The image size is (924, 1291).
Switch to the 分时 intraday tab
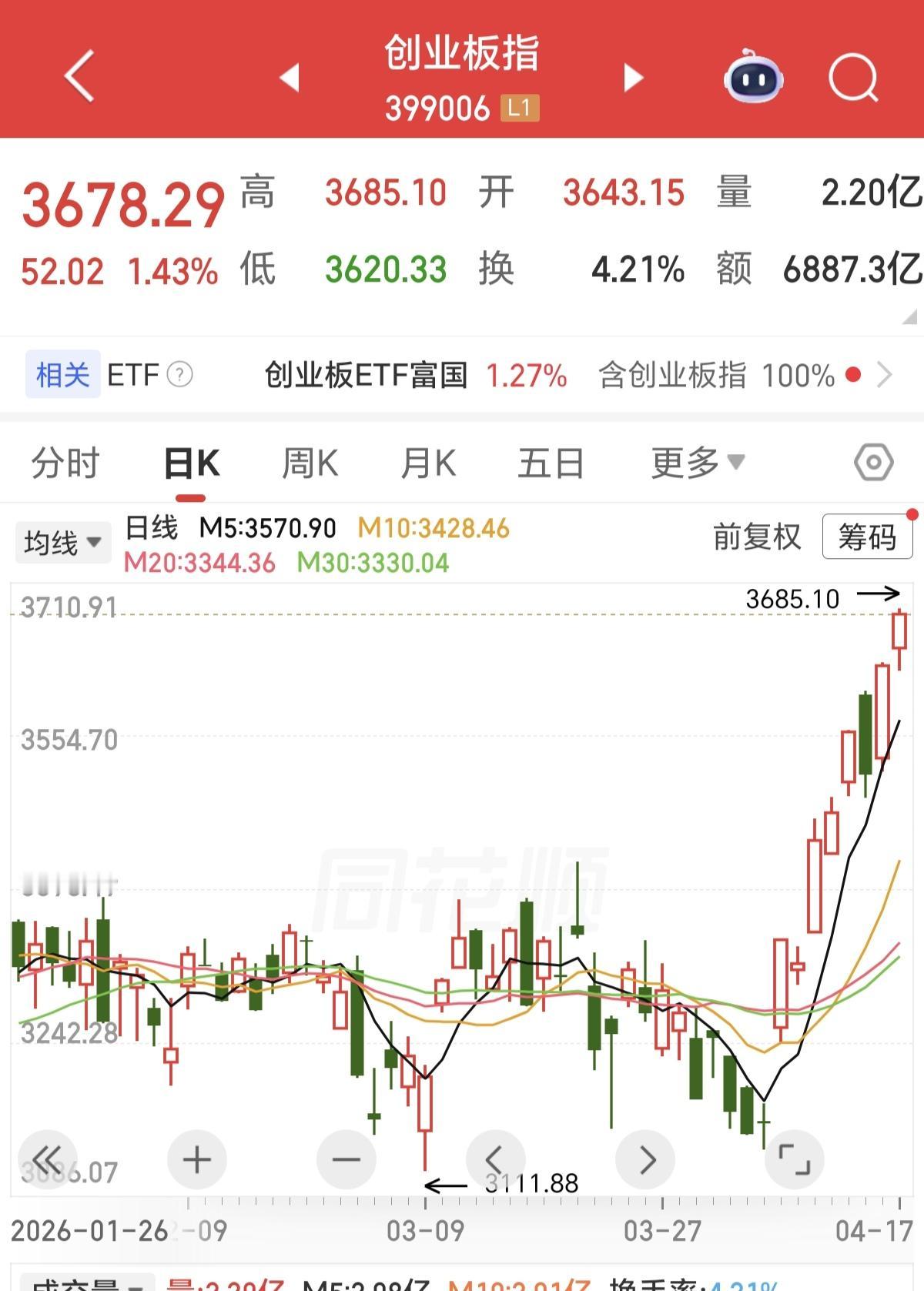pyautogui.click(x=66, y=462)
